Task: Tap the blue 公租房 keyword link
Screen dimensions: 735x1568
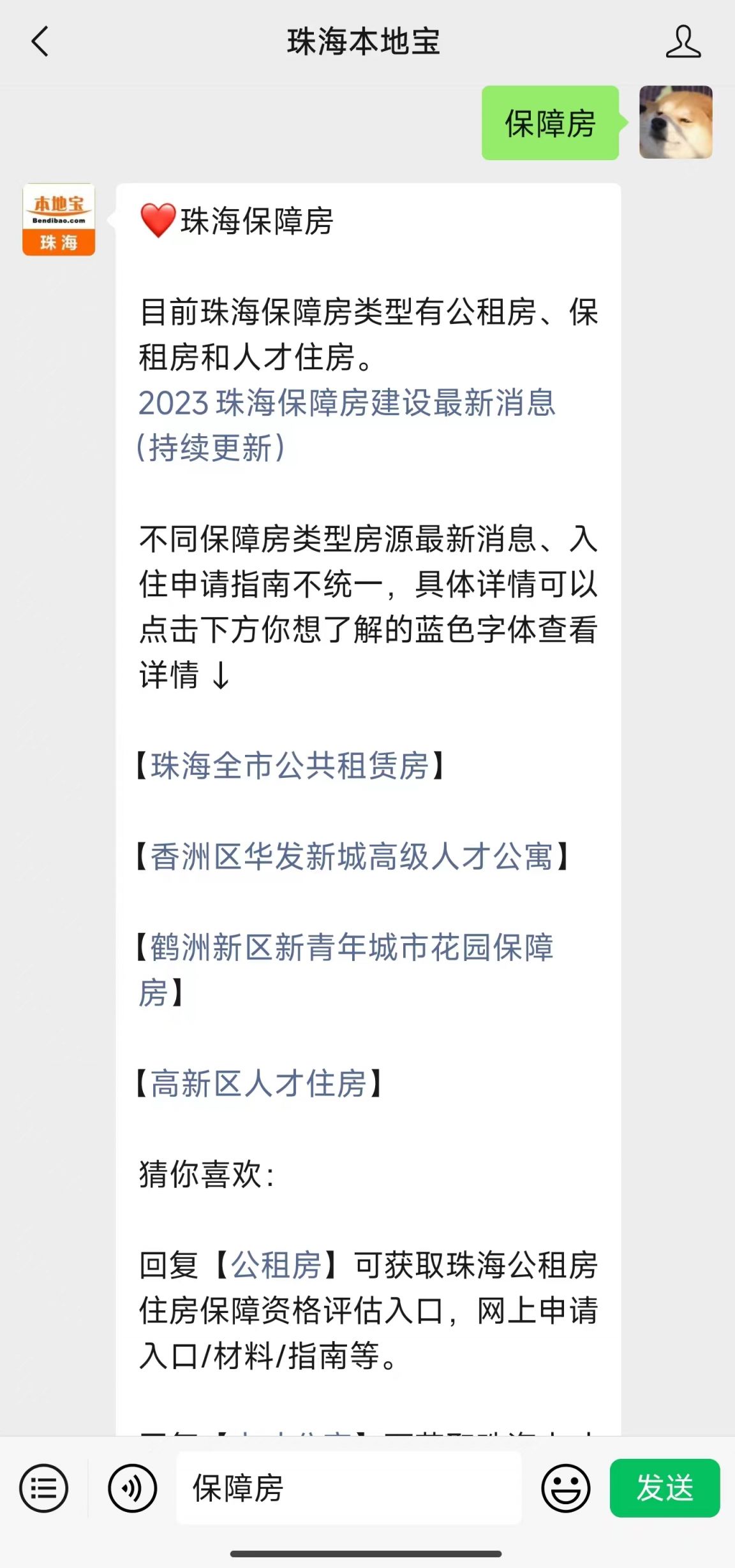Action: [276, 1265]
